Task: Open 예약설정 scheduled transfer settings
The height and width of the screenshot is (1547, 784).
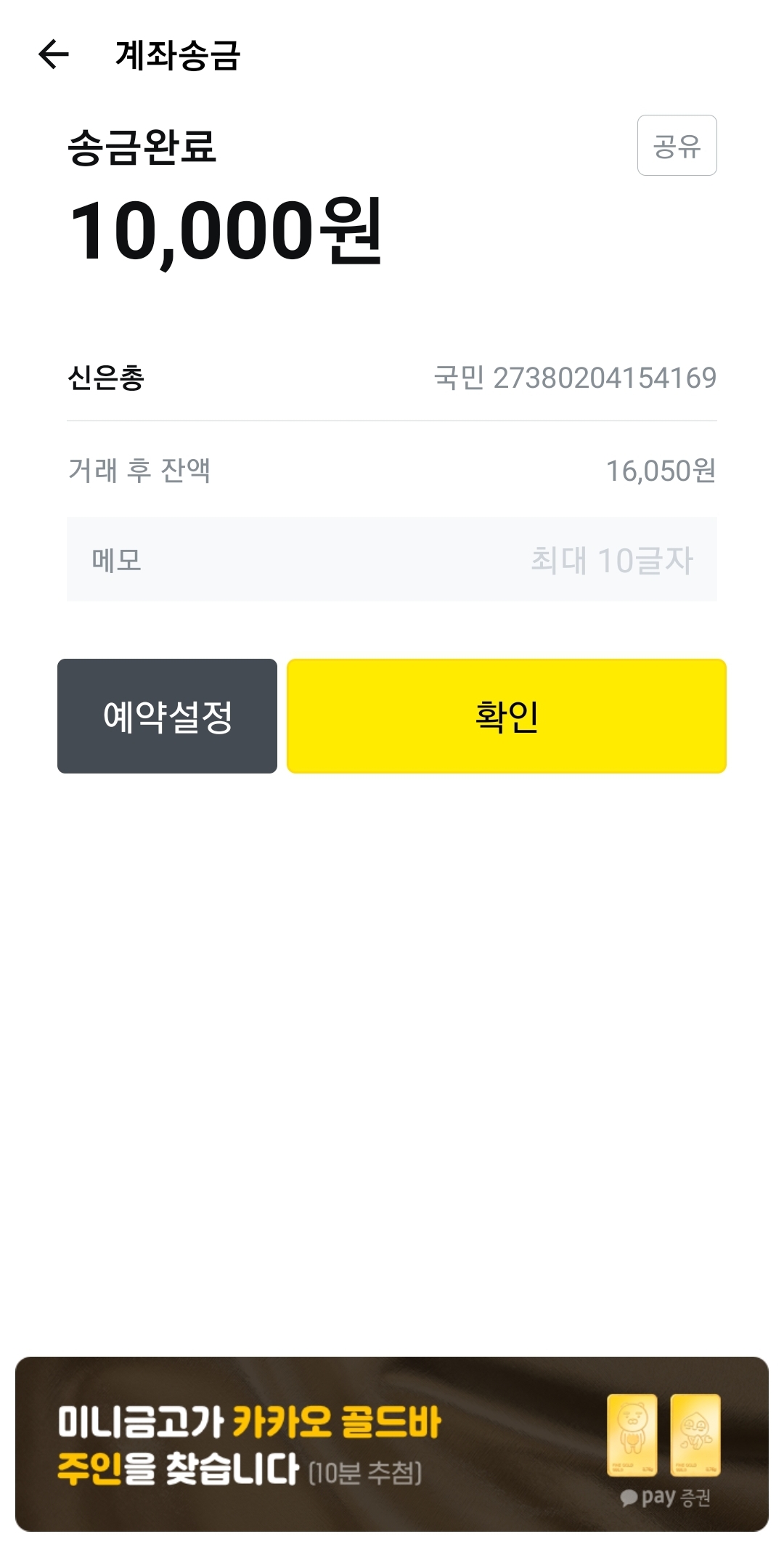Action: (167, 716)
